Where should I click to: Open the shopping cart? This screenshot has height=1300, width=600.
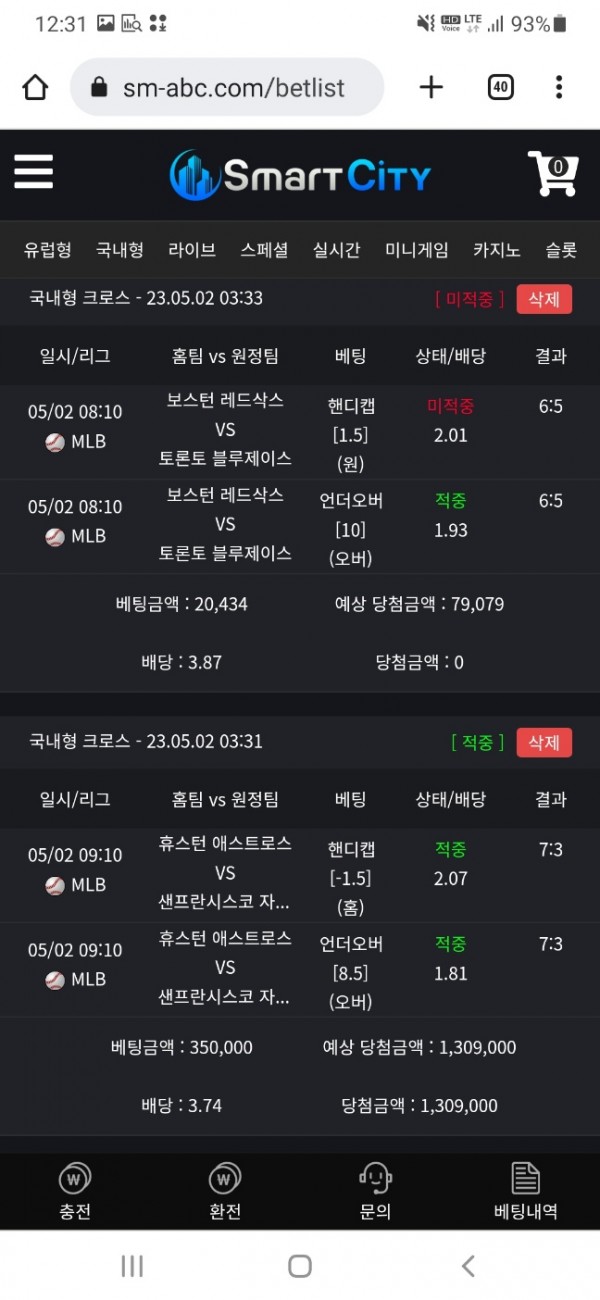pyautogui.click(x=552, y=173)
